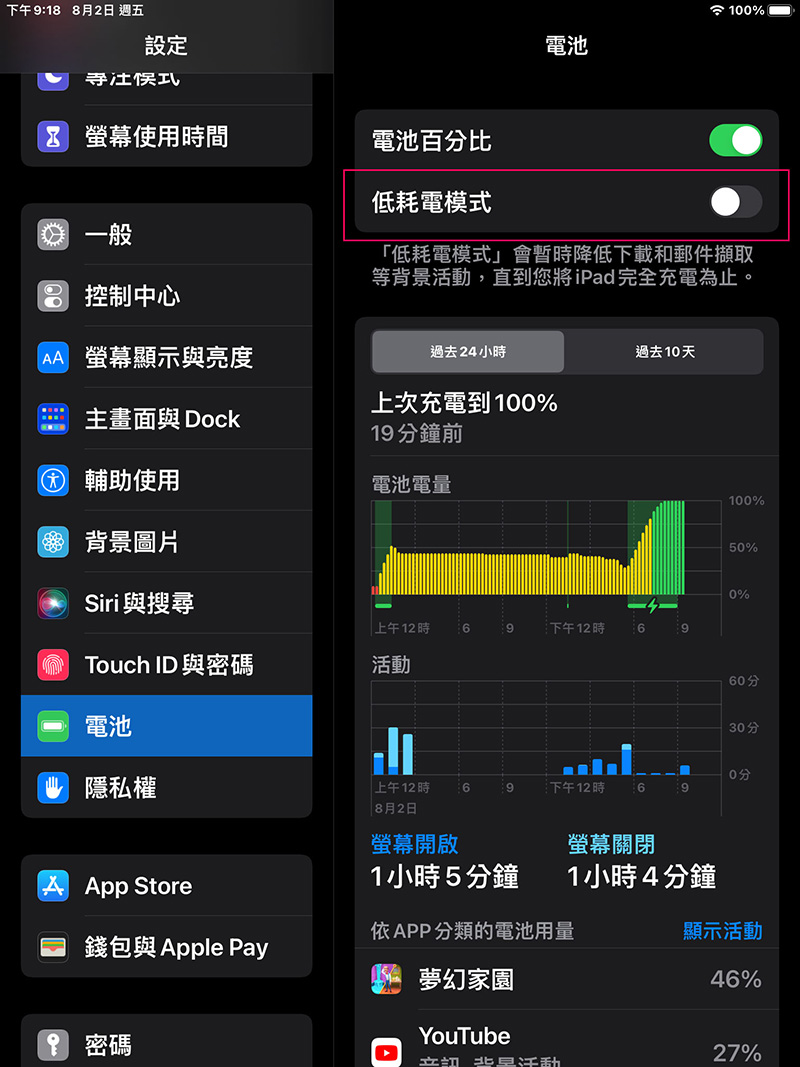Go to 背景圖片 settings
Image resolution: width=800 pixels, height=1067 pixels.
(x=166, y=542)
